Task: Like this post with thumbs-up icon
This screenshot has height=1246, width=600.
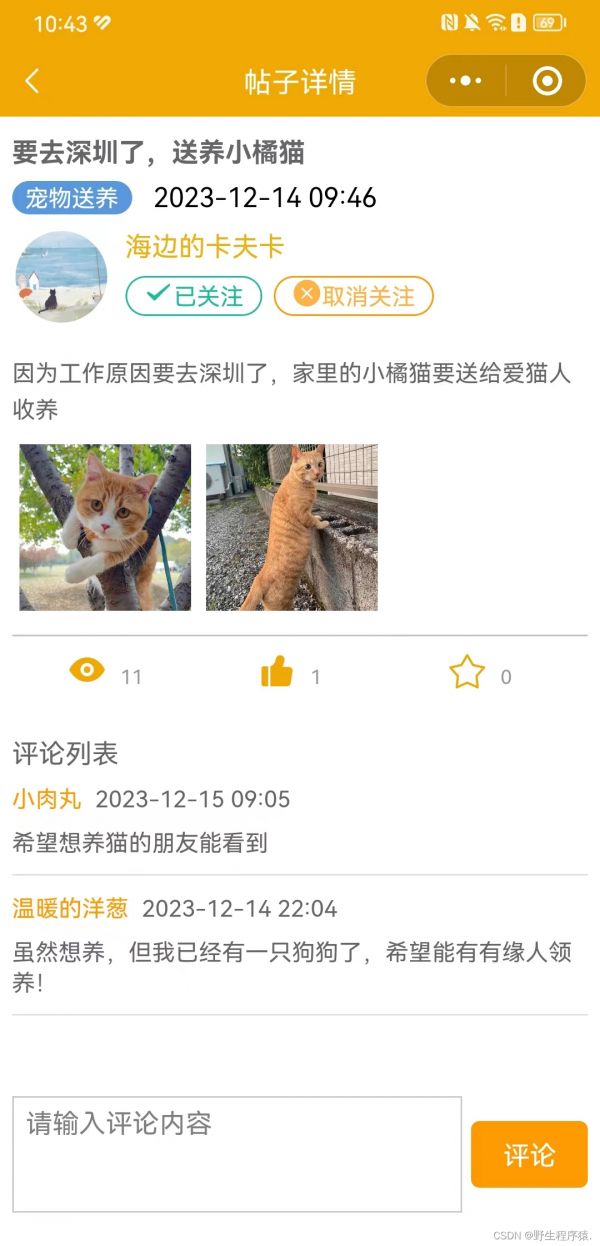Action: [x=277, y=673]
